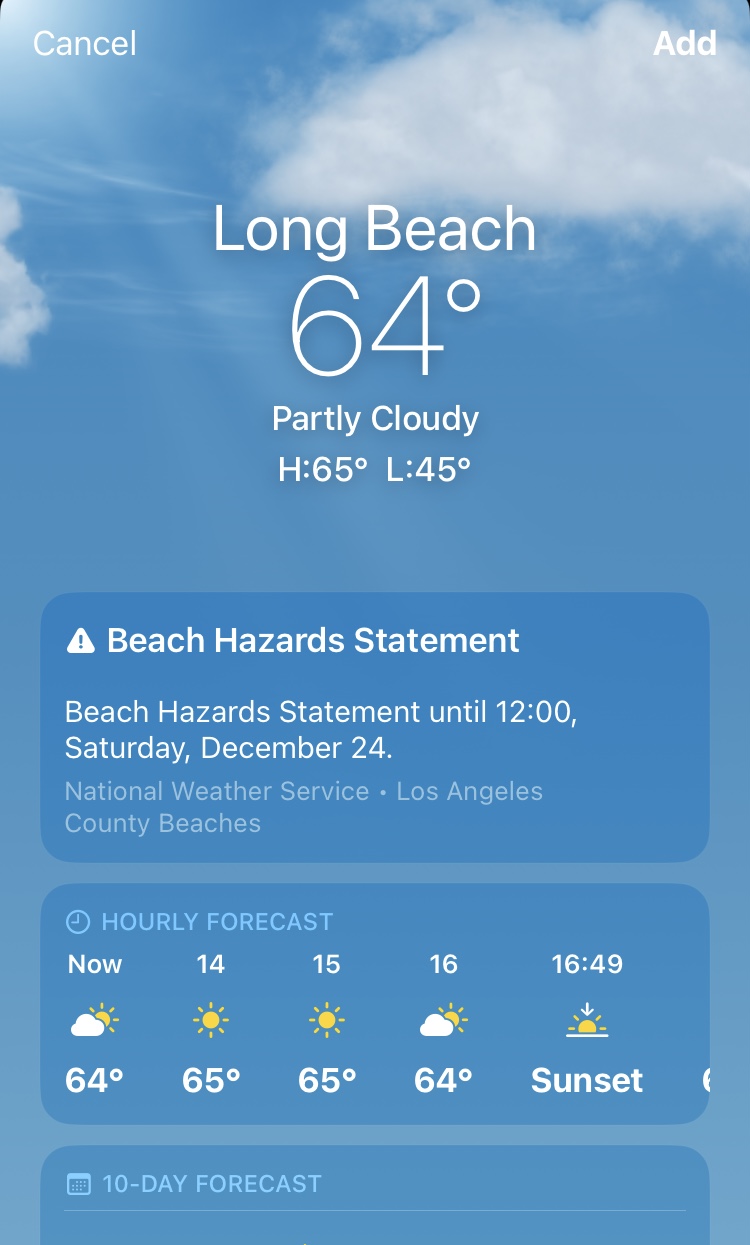The image size is (750, 1245).
Task: Open the Beach Hazards Statement alert card
Action: 375,727
